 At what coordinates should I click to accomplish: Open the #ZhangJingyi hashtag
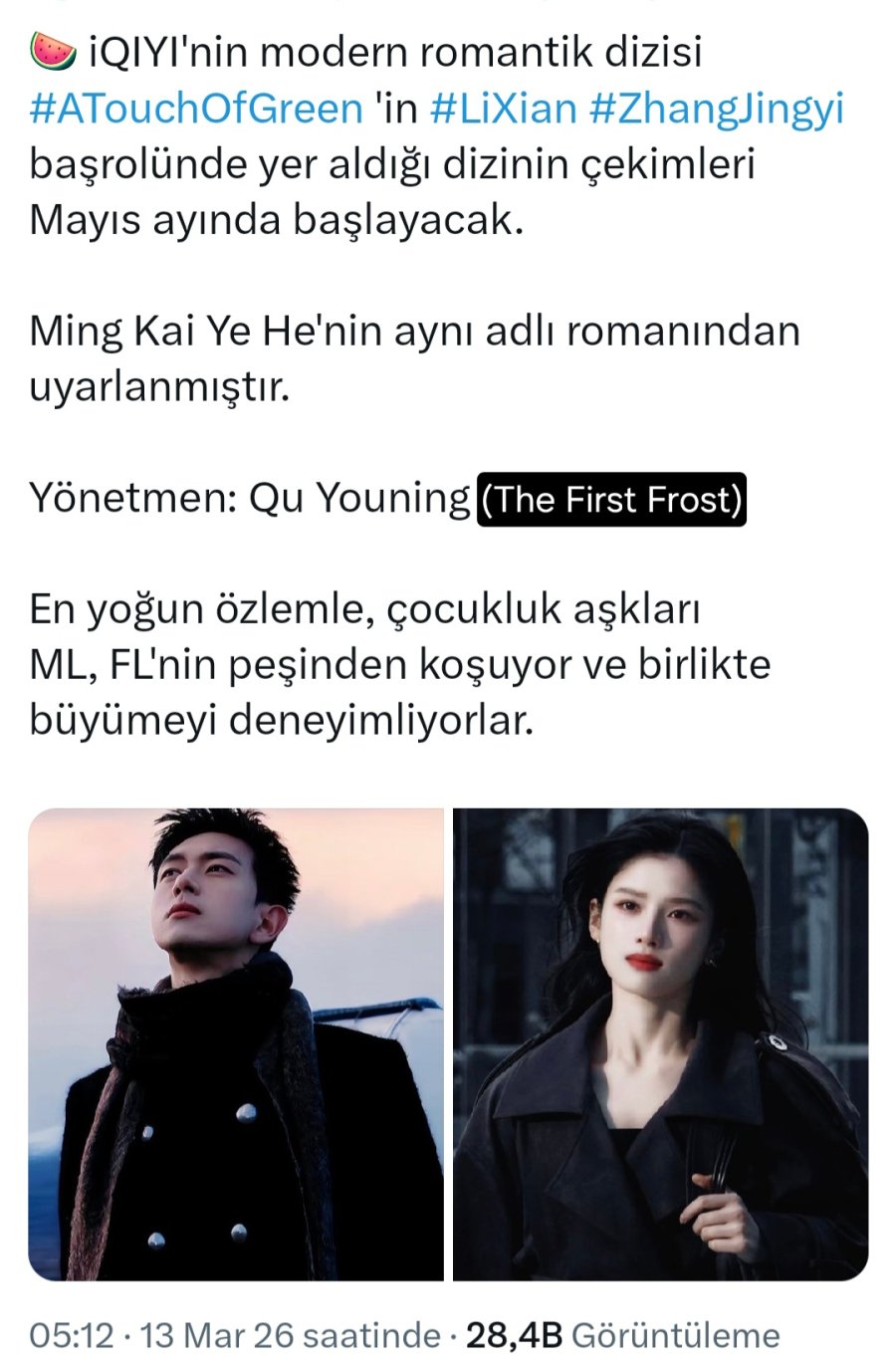point(716,109)
